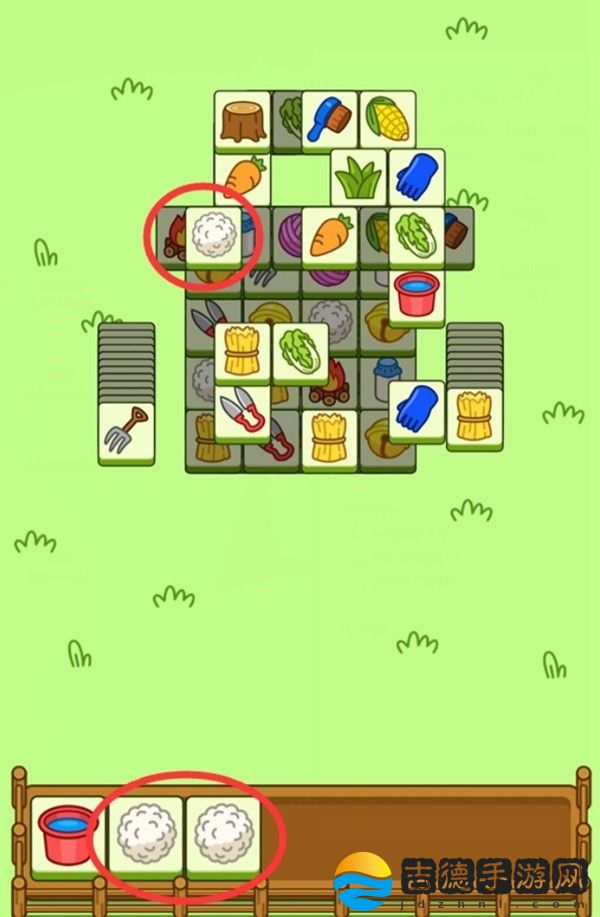Collect the circled cotton tile on the board
This screenshot has height=917, width=600.
(x=213, y=235)
